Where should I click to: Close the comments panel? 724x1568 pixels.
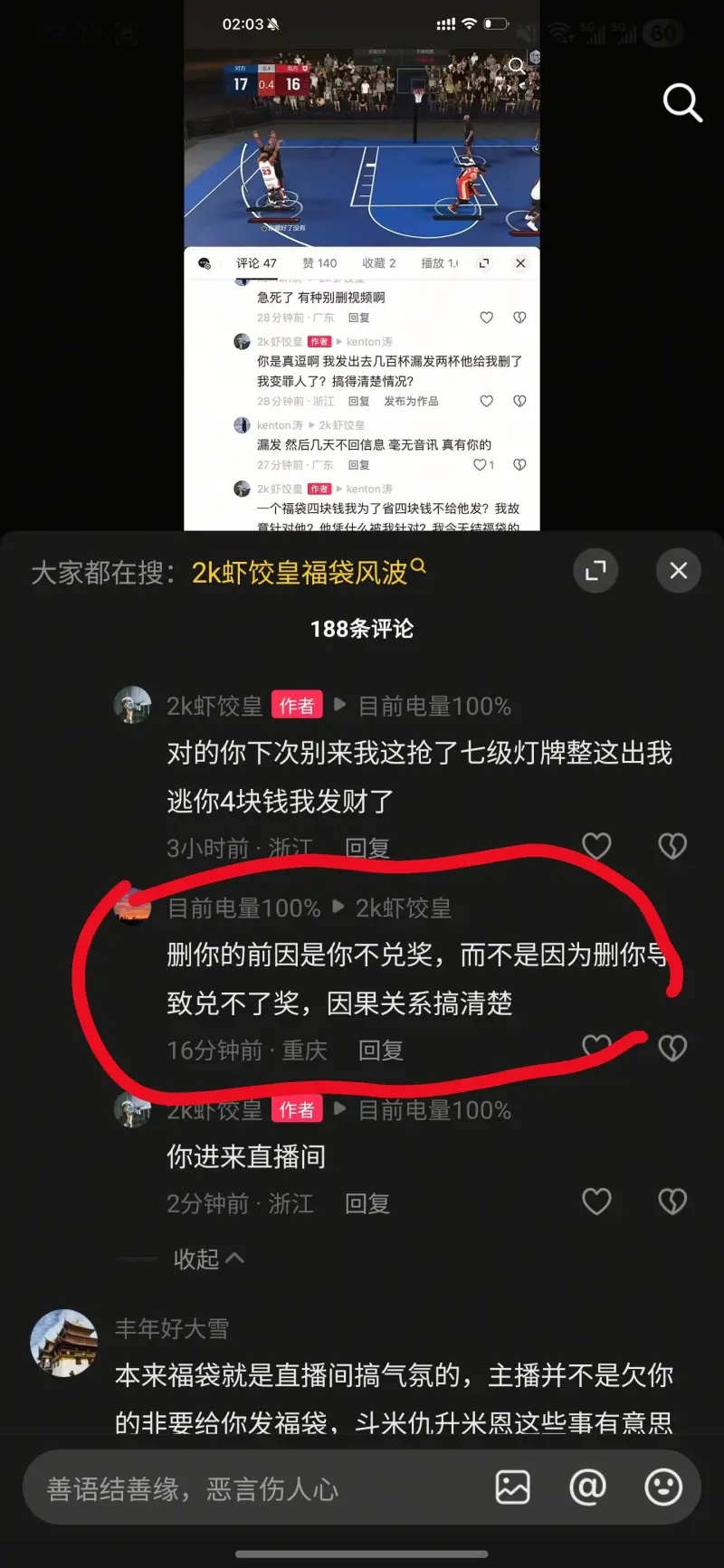click(679, 571)
